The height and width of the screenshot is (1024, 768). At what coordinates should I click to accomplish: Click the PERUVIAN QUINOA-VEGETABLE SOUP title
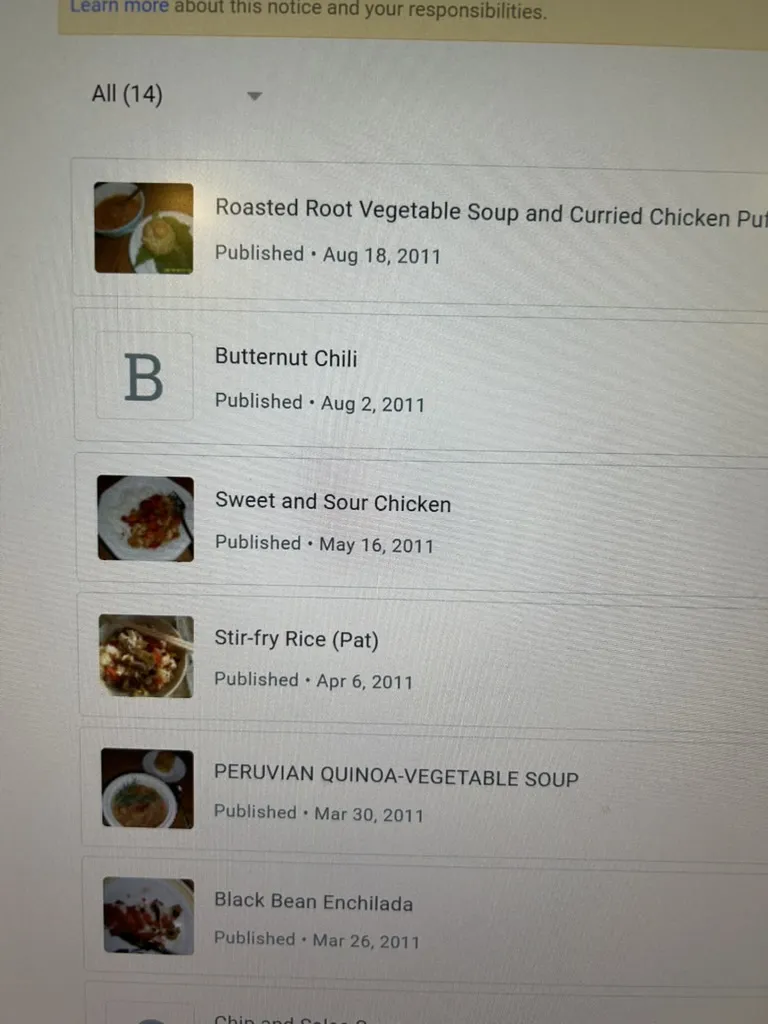click(396, 777)
